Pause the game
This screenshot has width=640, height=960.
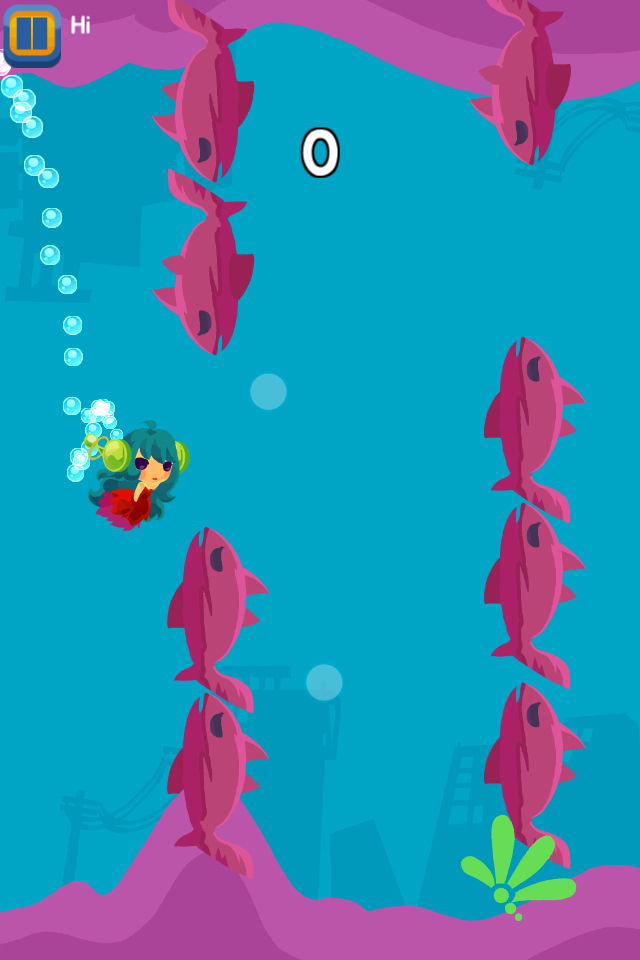[32, 33]
